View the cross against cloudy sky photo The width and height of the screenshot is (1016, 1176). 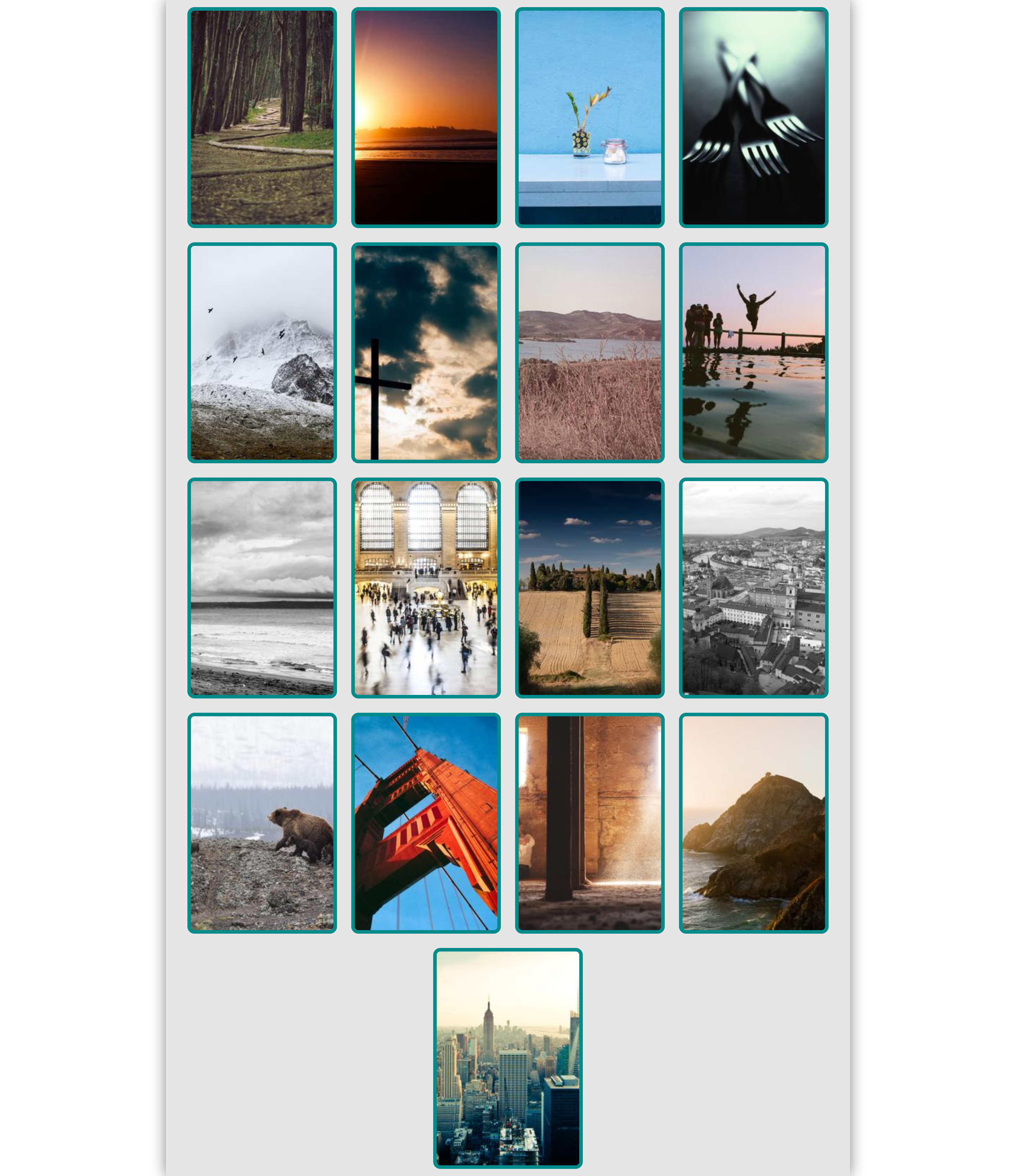click(425, 352)
